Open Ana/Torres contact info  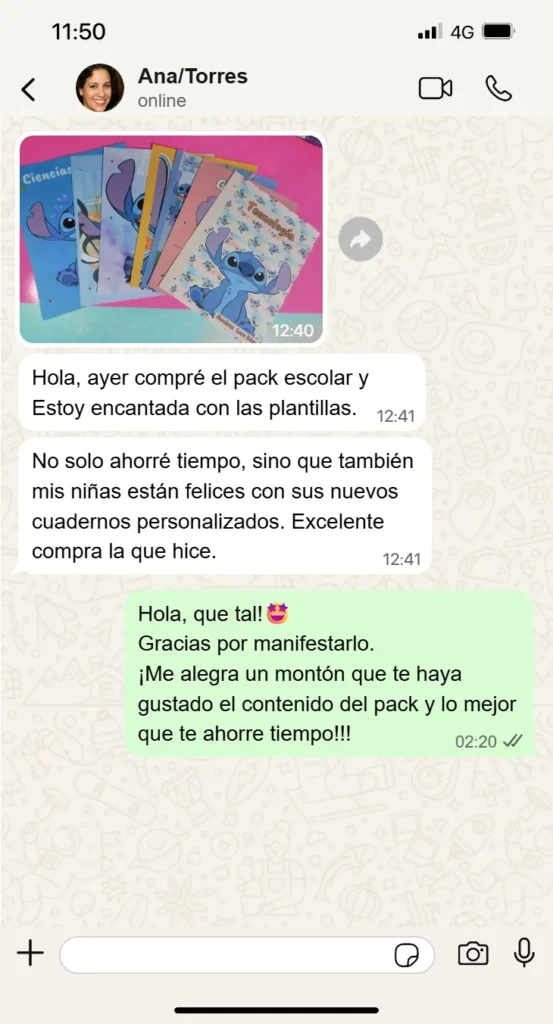(193, 88)
